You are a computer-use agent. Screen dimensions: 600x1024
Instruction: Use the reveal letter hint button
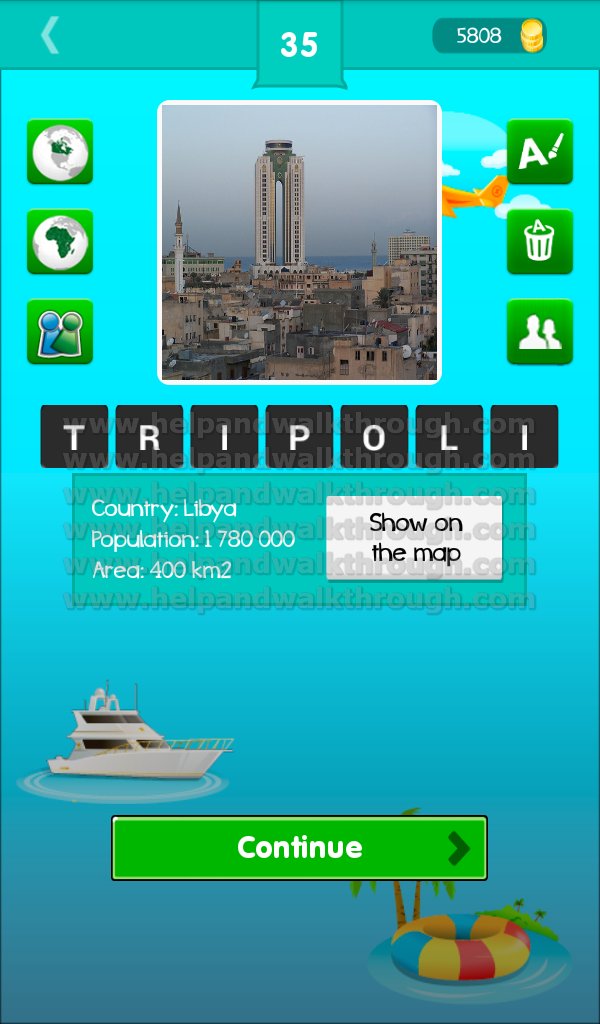(x=540, y=152)
